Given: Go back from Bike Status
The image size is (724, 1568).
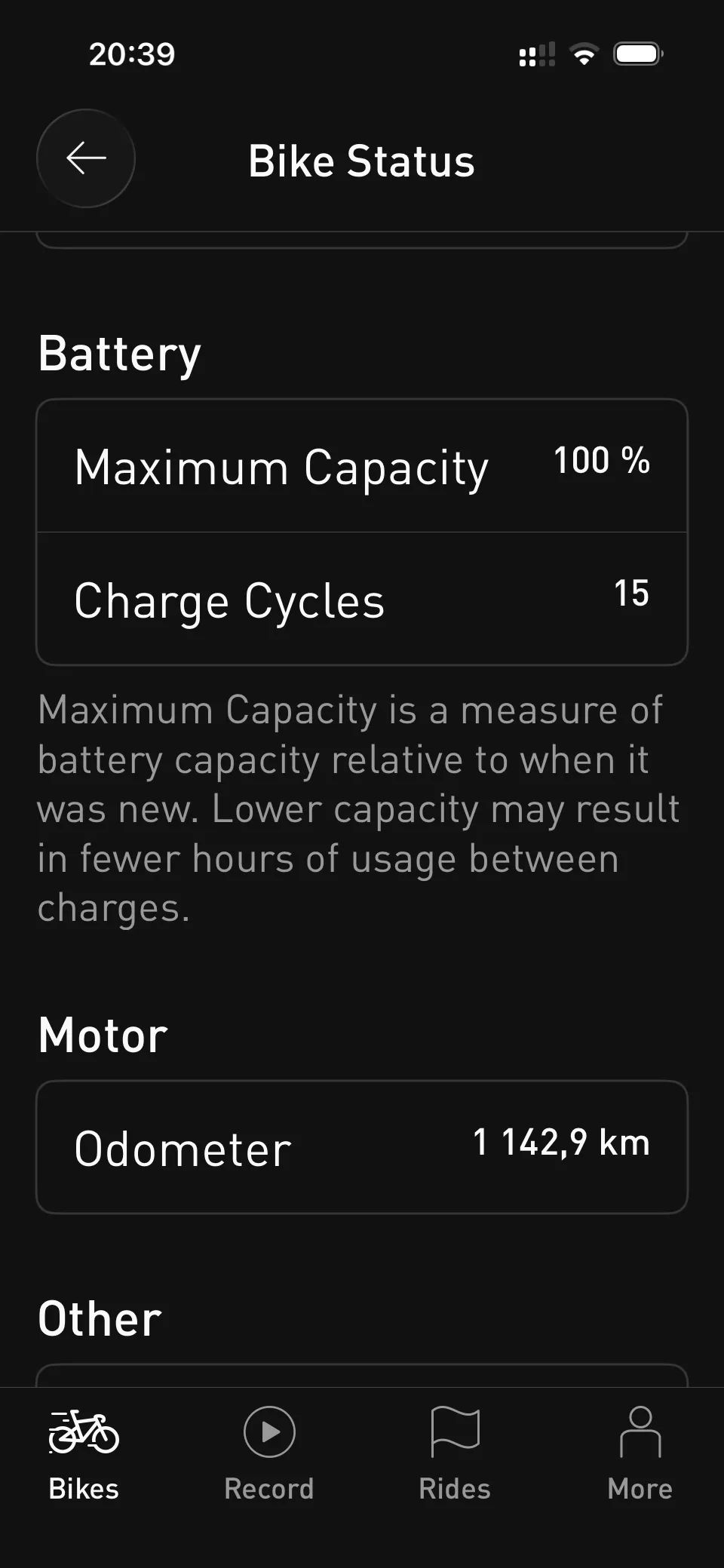Looking at the screenshot, I should (x=86, y=158).
